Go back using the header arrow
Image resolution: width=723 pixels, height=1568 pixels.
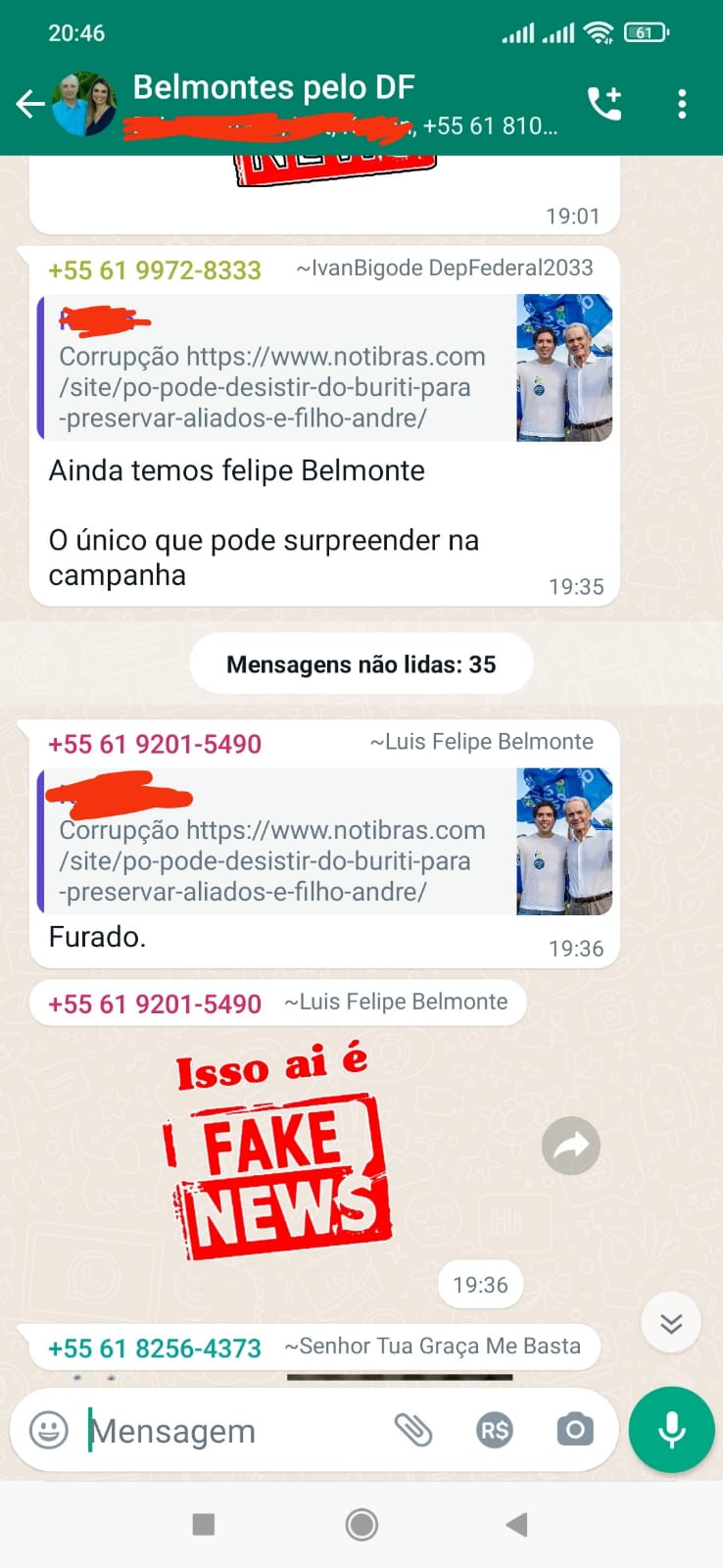pyautogui.click(x=30, y=103)
